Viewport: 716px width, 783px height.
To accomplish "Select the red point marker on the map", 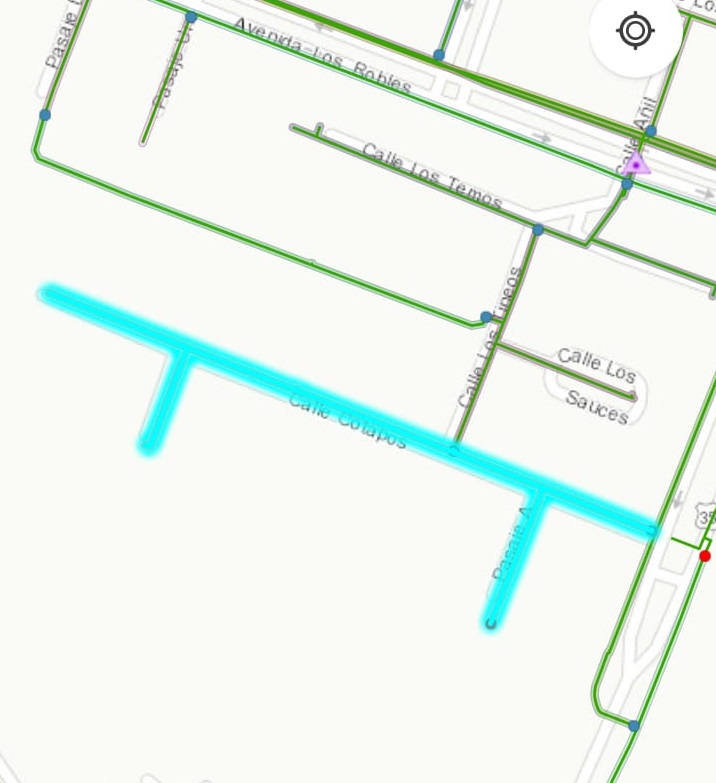I will click(x=705, y=556).
